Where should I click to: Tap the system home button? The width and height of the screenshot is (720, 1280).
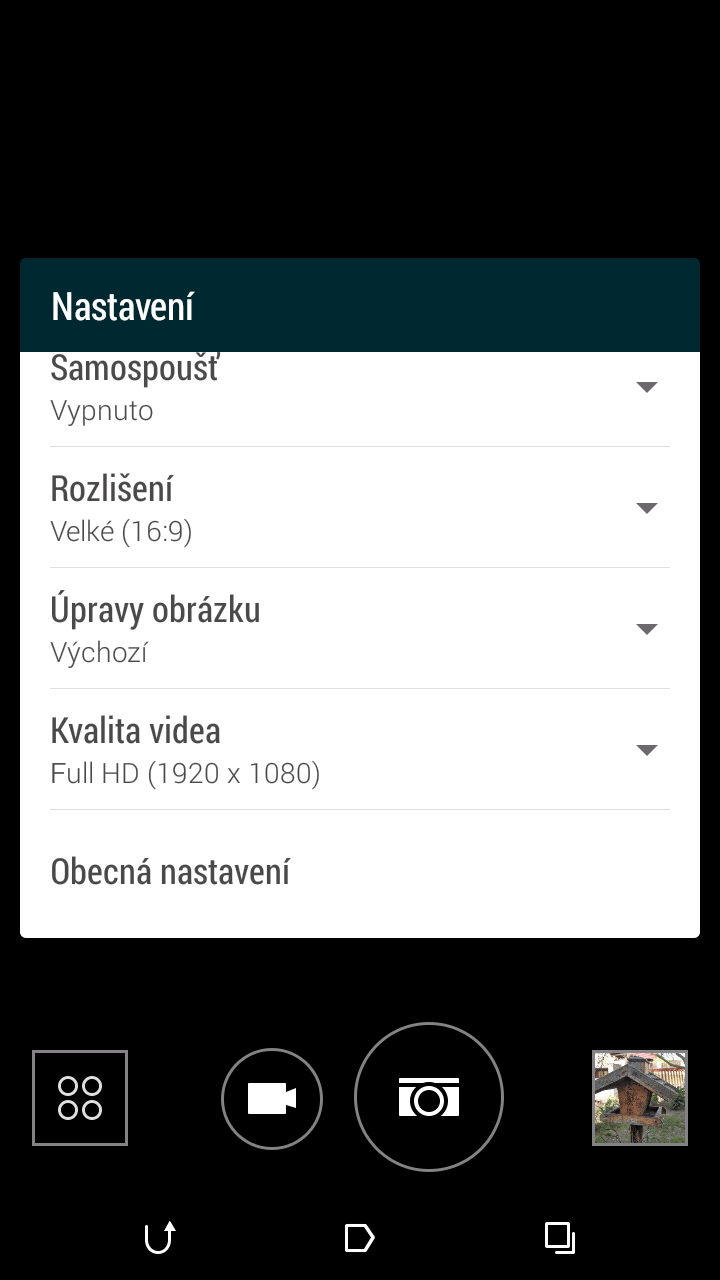tap(359, 1238)
